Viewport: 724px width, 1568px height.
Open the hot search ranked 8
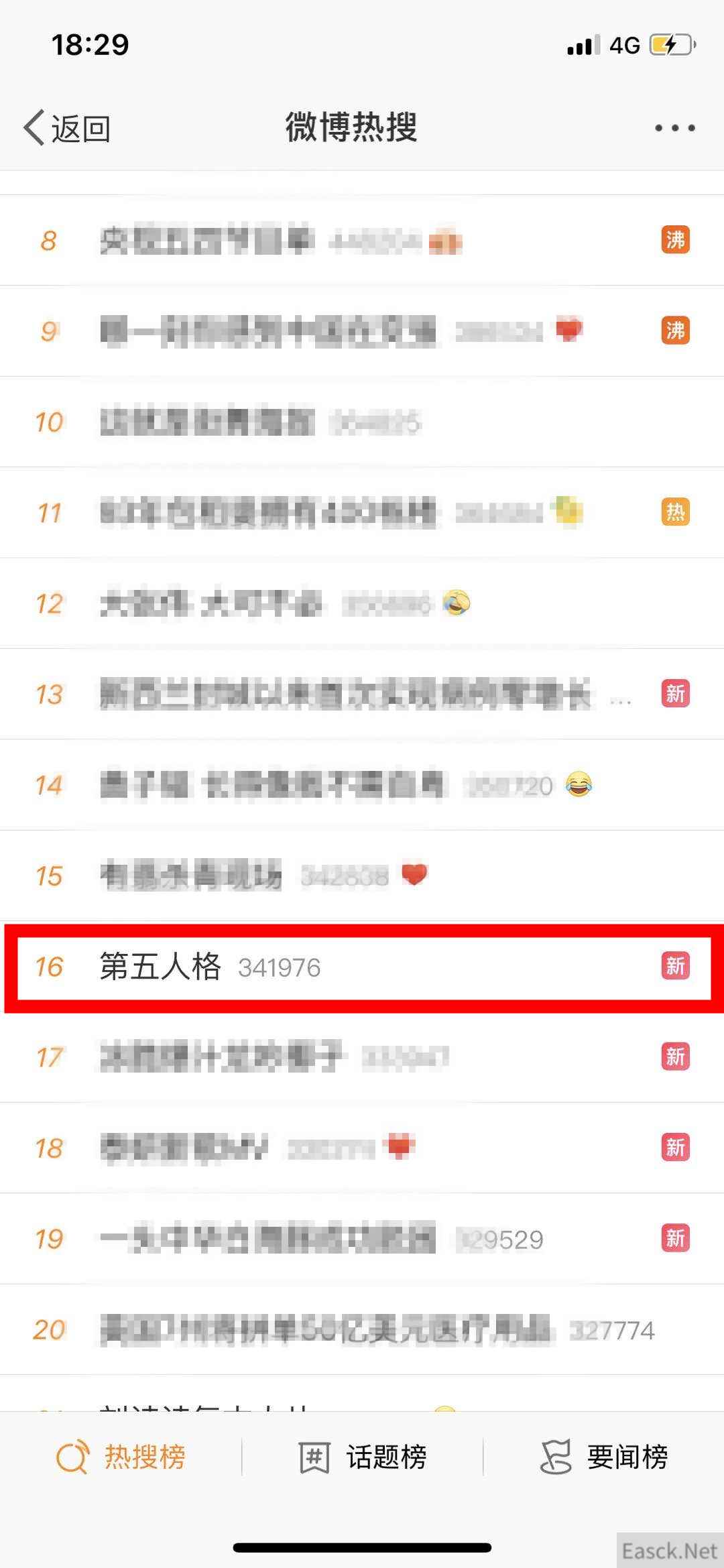pos(208,241)
